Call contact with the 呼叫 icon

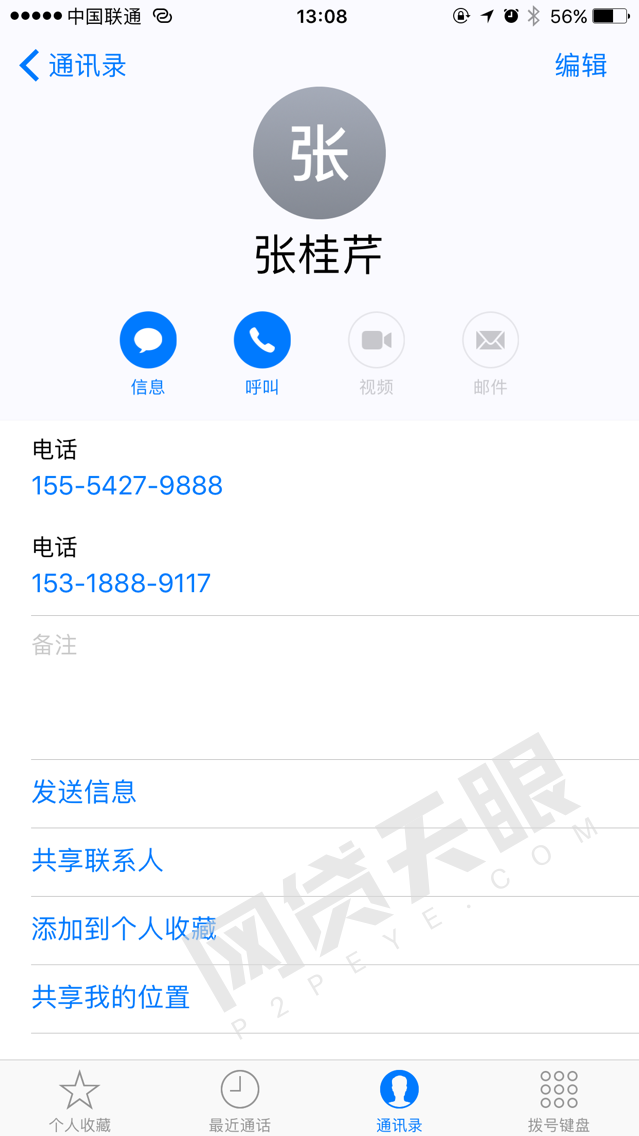click(x=262, y=340)
